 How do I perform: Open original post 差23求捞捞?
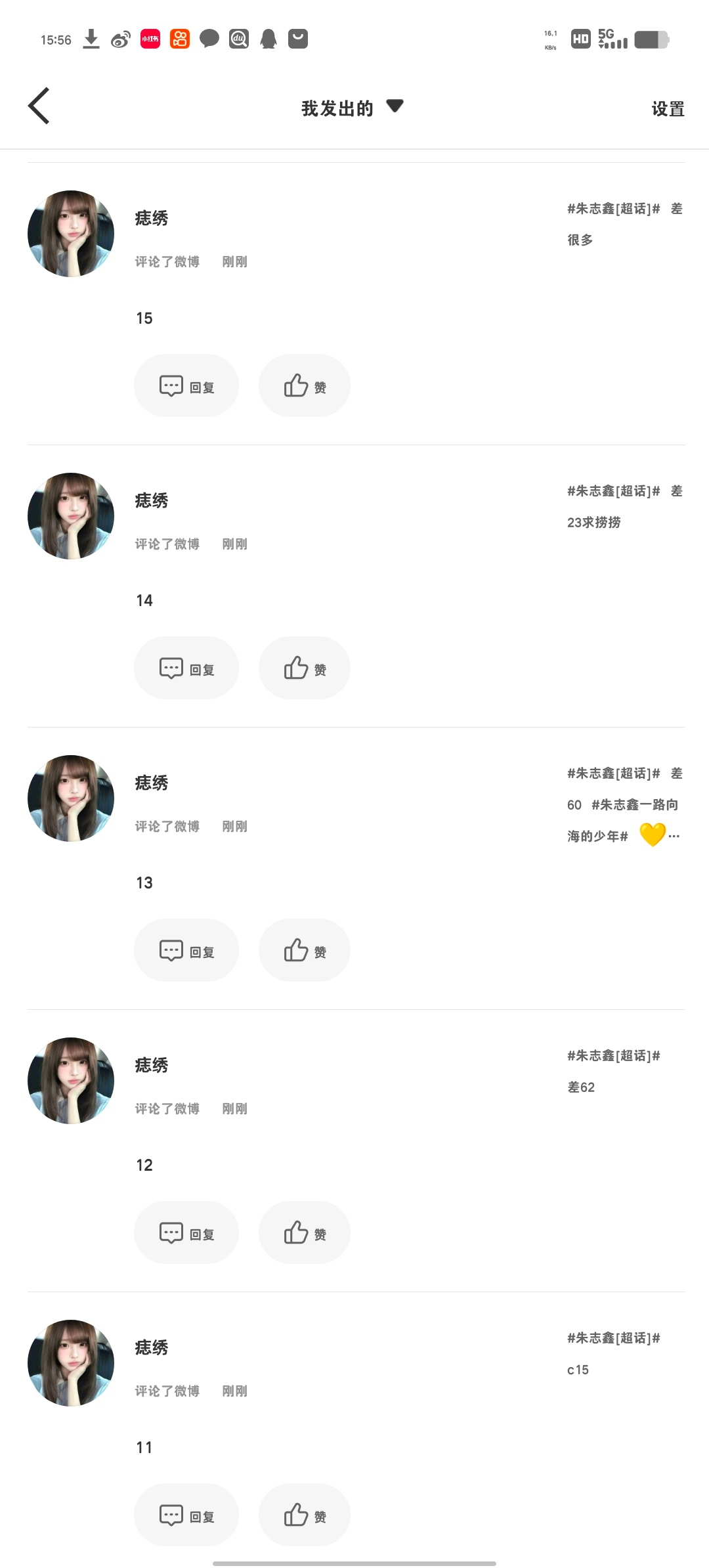point(625,507)
